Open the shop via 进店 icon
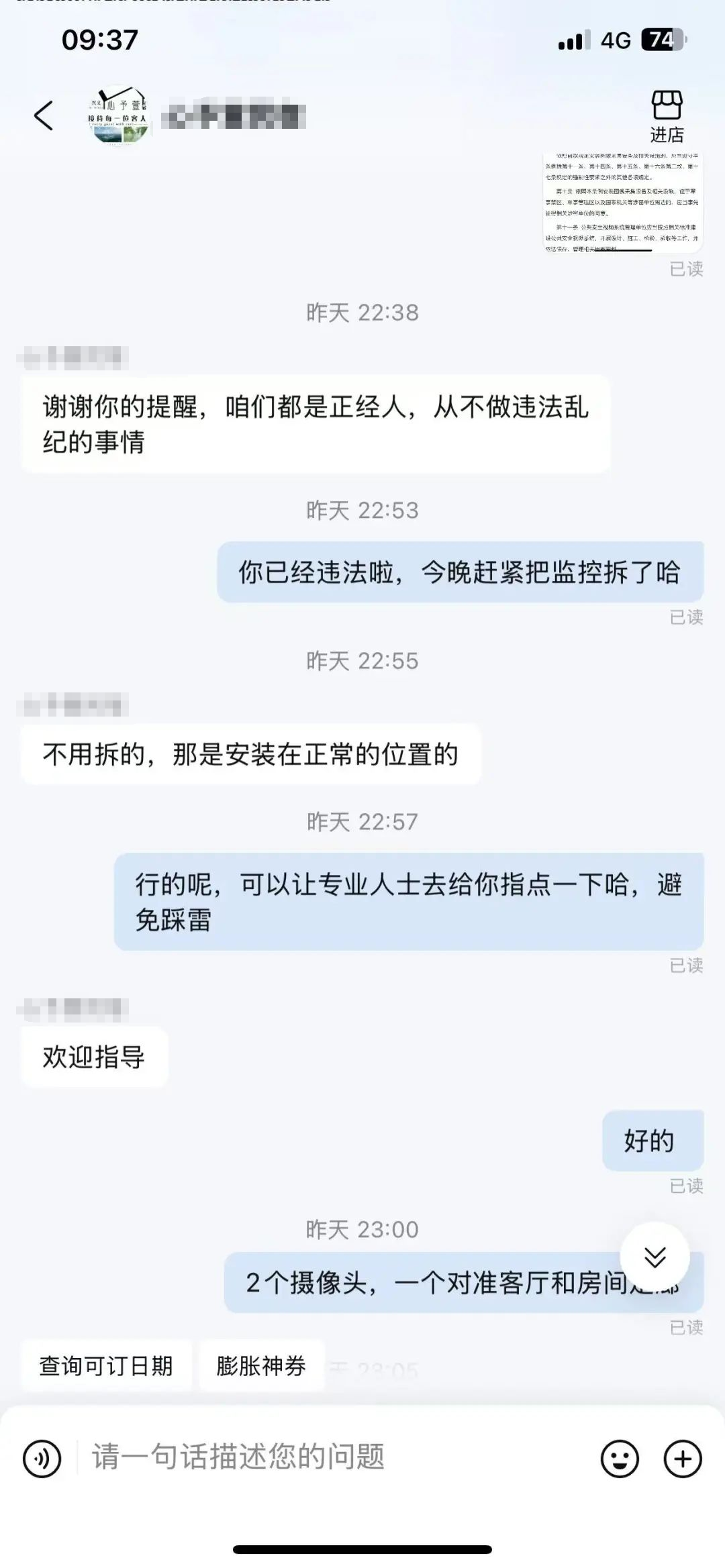Screen dimensions: 725x1568 click(666, 116)
